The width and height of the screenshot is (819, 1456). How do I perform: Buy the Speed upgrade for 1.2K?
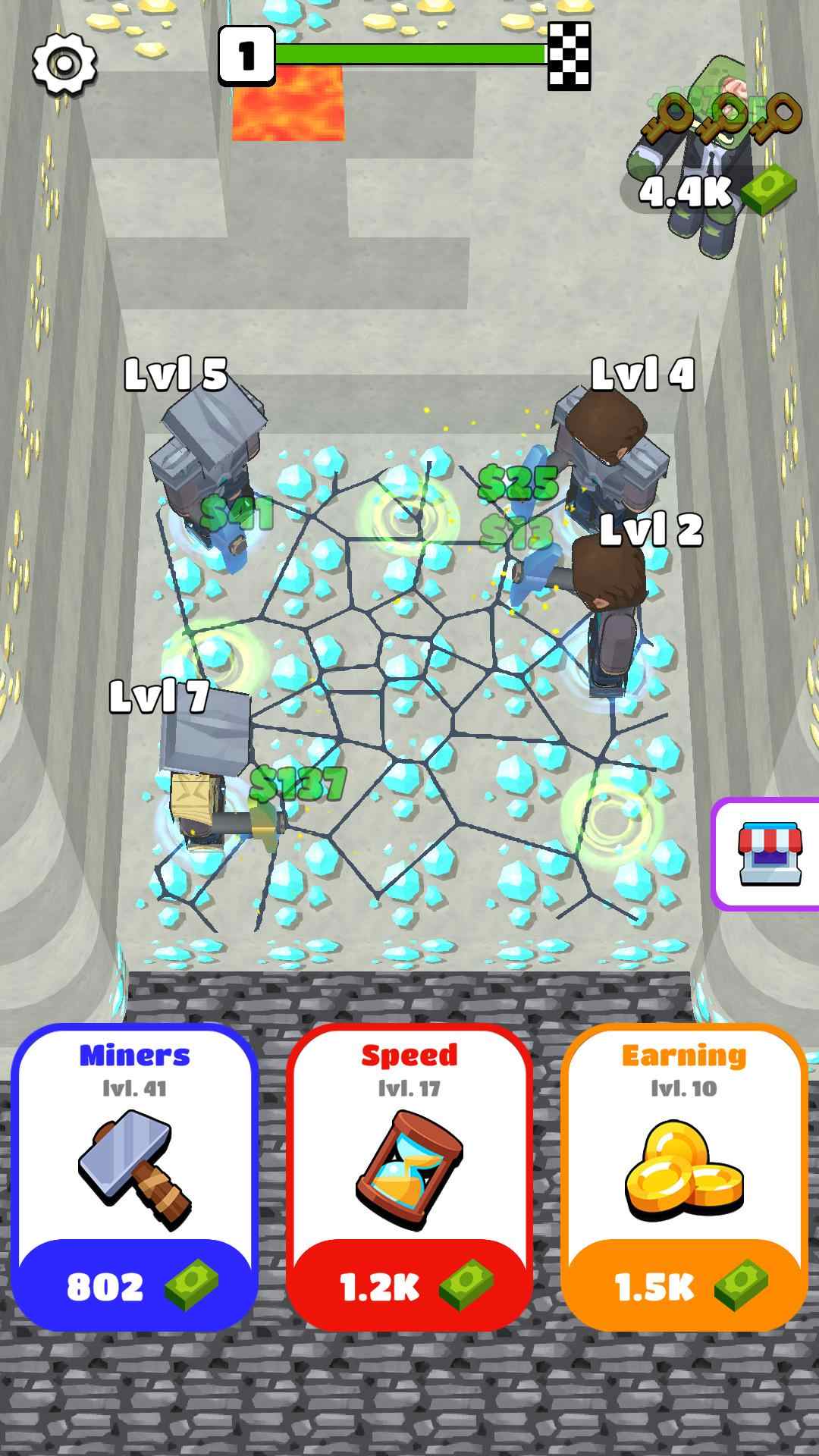(x=409, y=1285)
